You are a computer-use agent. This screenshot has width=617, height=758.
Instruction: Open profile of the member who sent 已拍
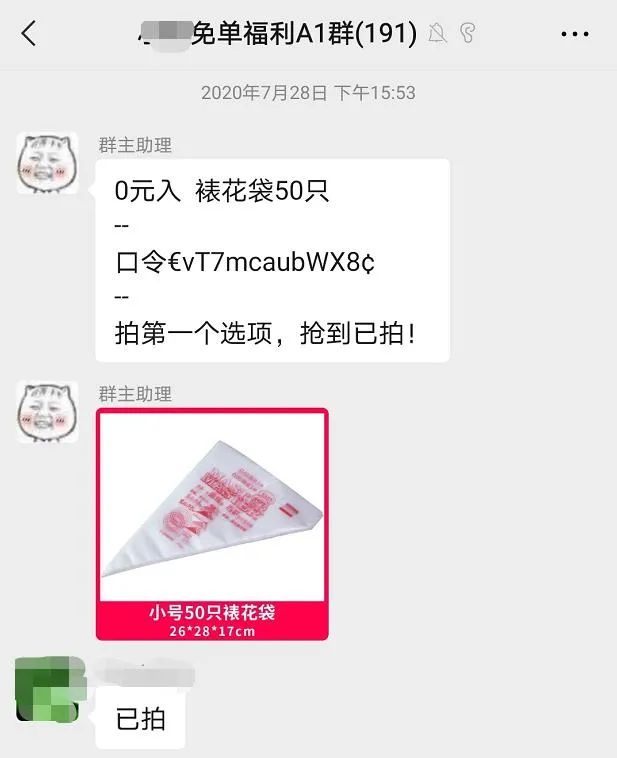(47, 690)
